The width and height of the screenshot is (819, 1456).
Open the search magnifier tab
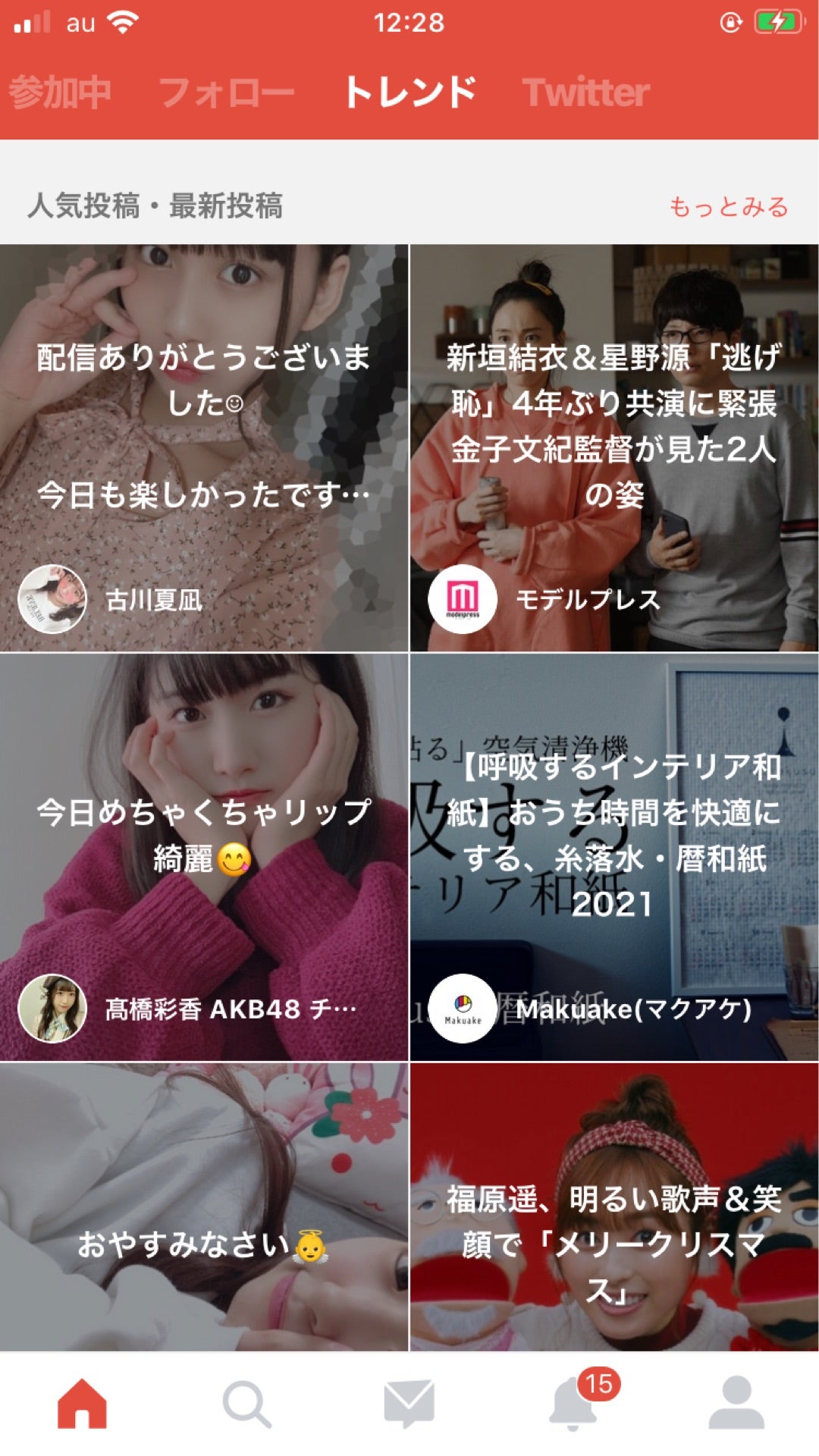(246, 1403)
